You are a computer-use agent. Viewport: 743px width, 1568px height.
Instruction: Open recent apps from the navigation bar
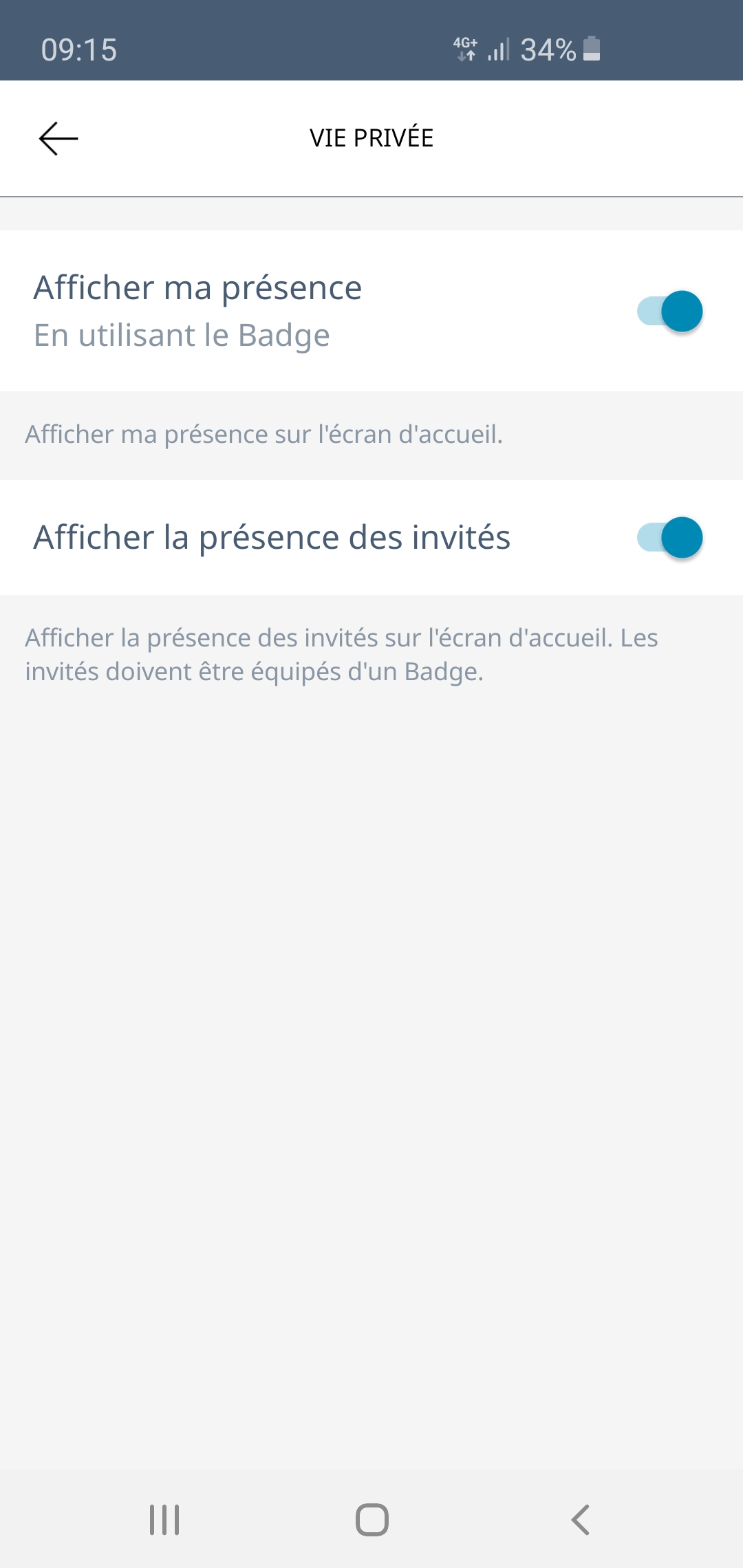click(164, 1519)
